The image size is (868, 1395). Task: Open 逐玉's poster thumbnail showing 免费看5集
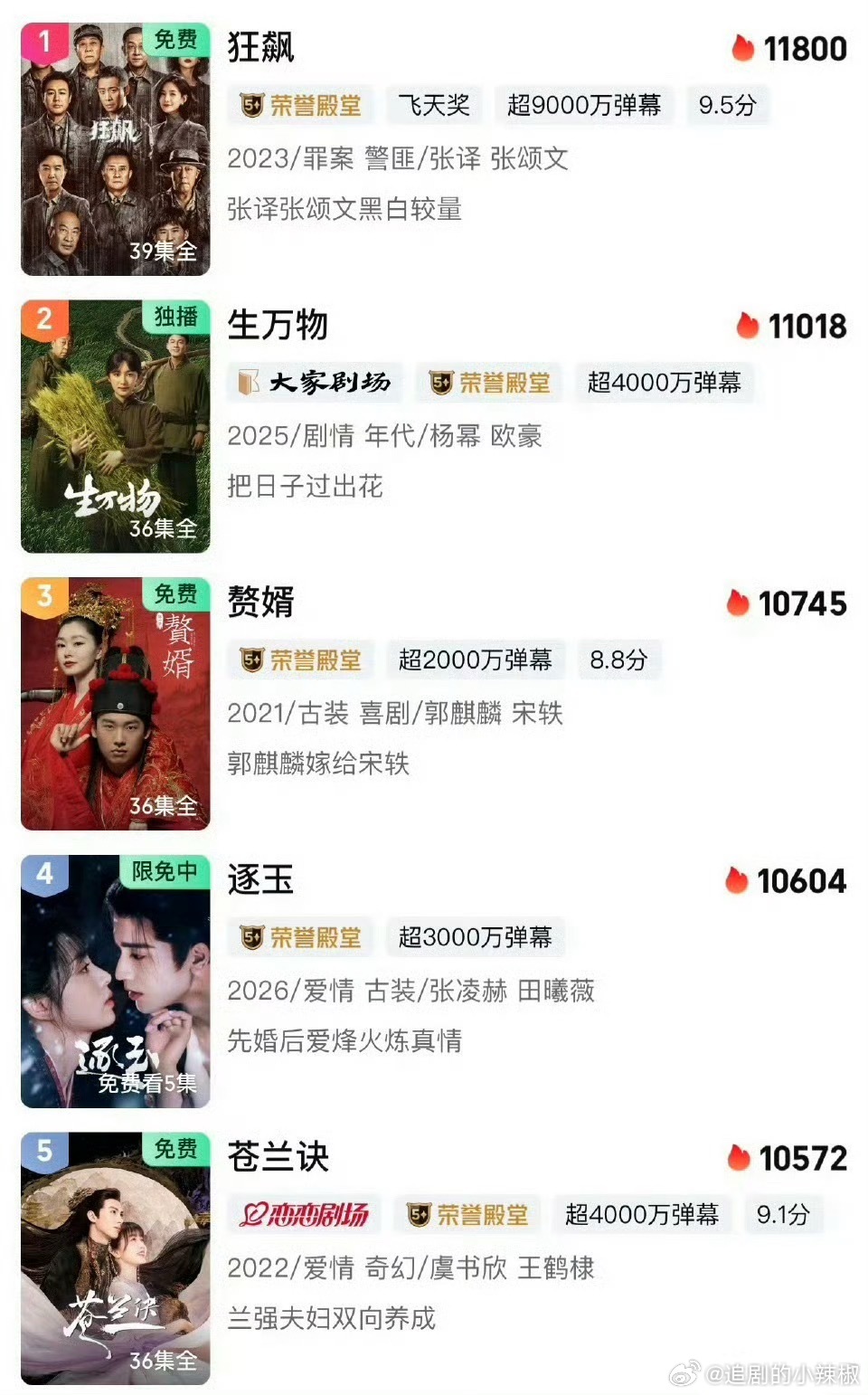[115, 980]
